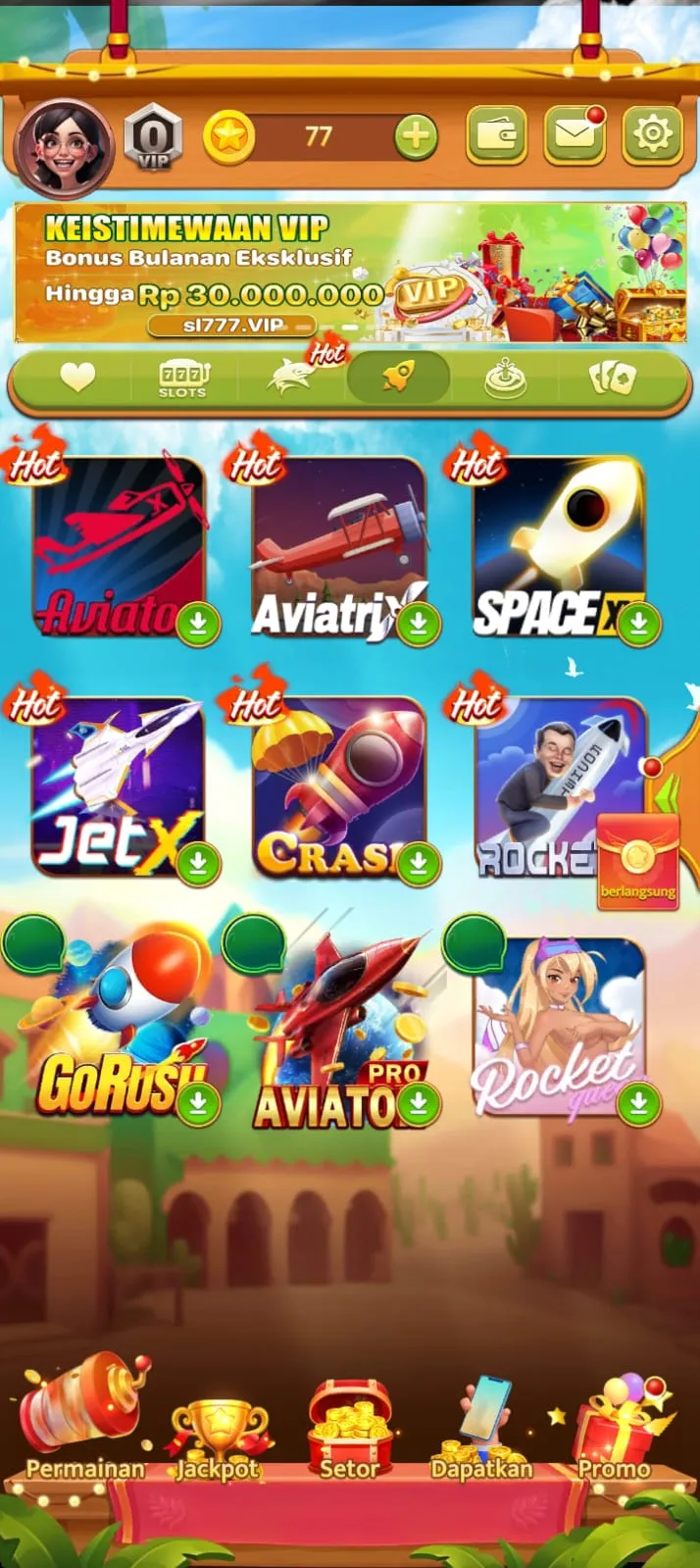700x1568 pixels.
Task: Open the JetX game
Action: point(119,787)
